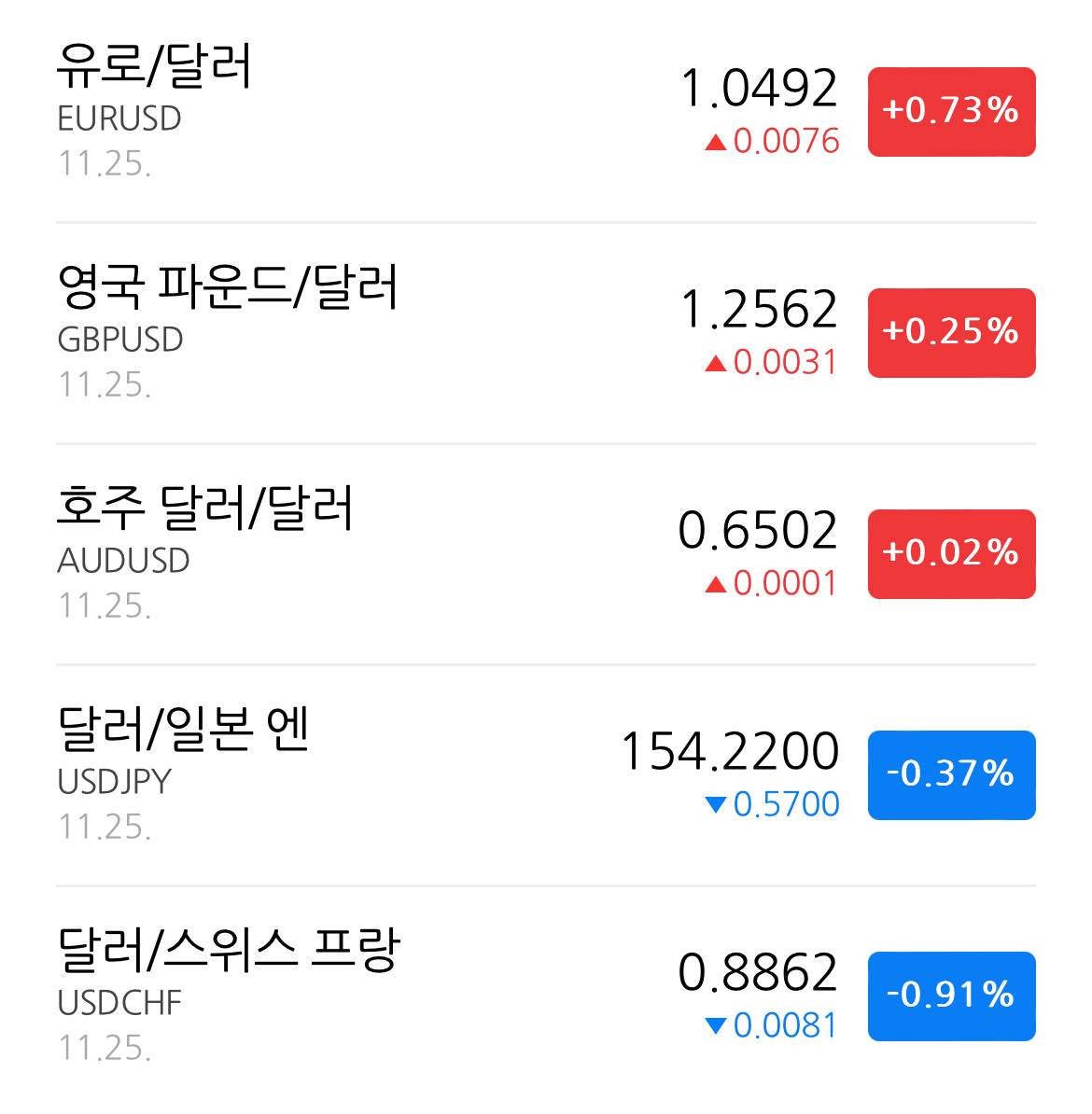Tap the -0.37% badge for USDJPY
The image size is (1092, 1114).
pos(951,775)
